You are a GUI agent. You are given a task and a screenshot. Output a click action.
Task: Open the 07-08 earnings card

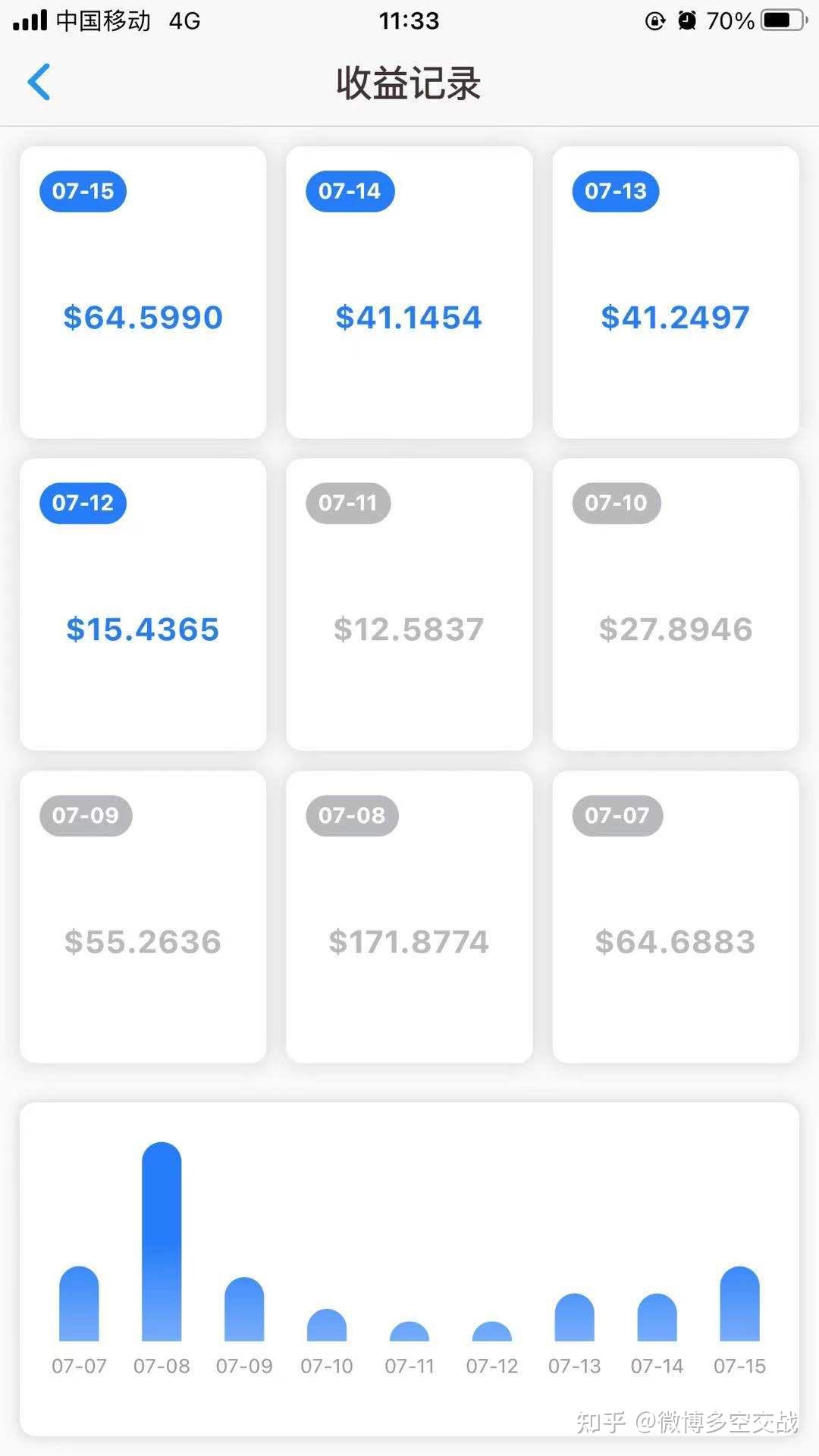coord(409,917)
